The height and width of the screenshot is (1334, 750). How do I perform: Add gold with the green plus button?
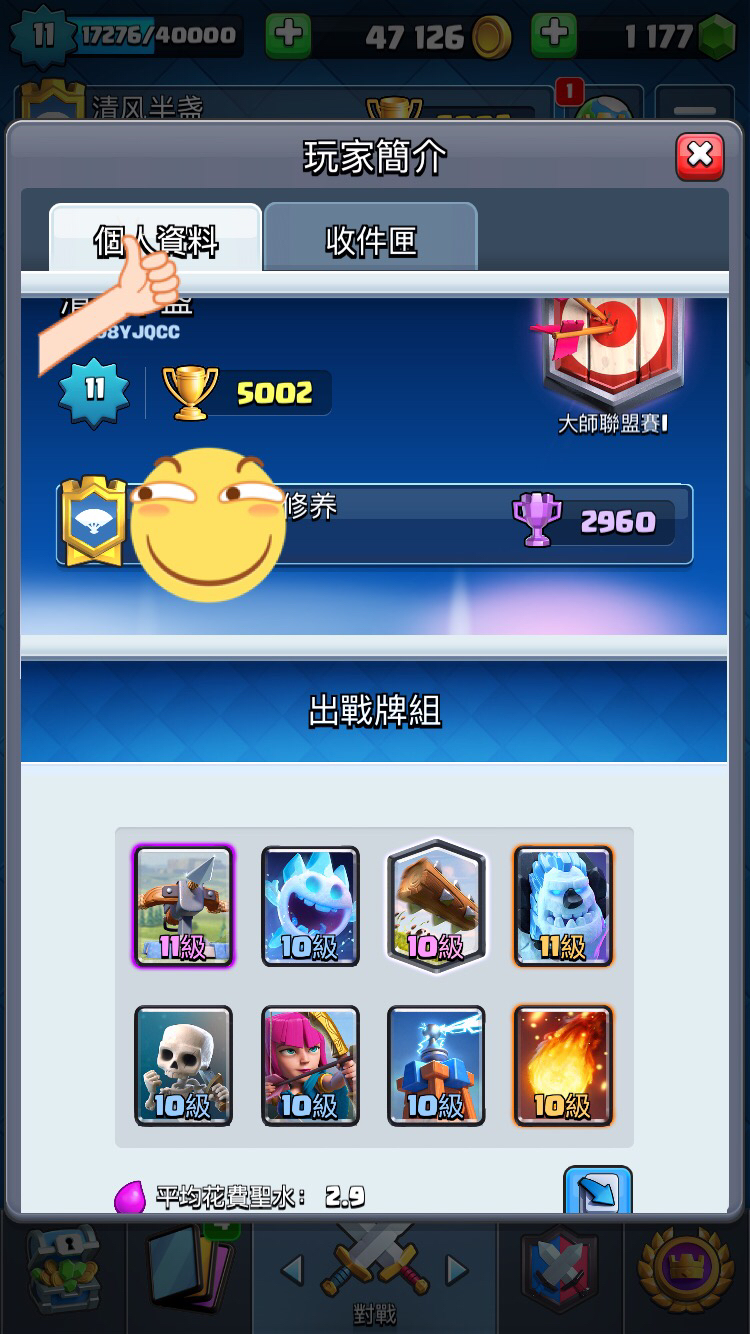pyautogui.click(x=288, y=36)
